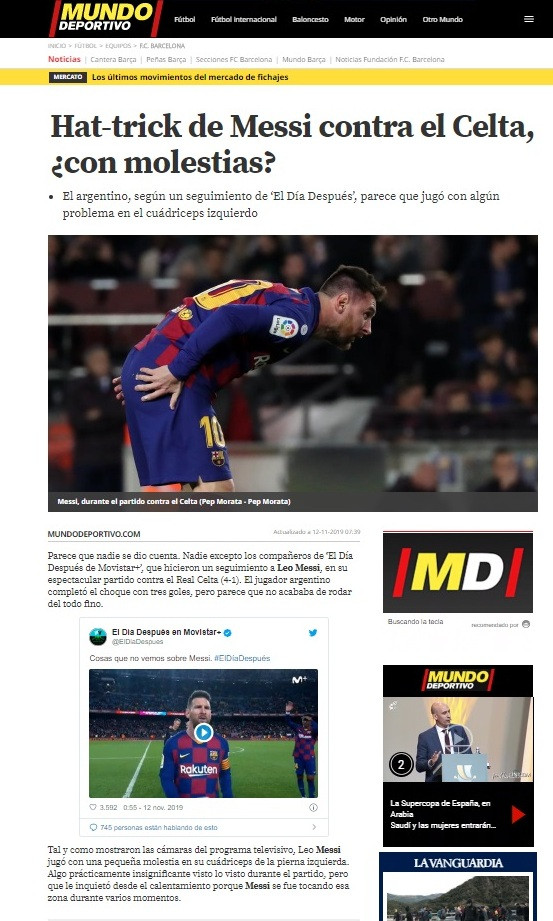Open Noticias Fundación F.C. Barcelona
The width and height of the screenshot is (553, 921).
390,59
